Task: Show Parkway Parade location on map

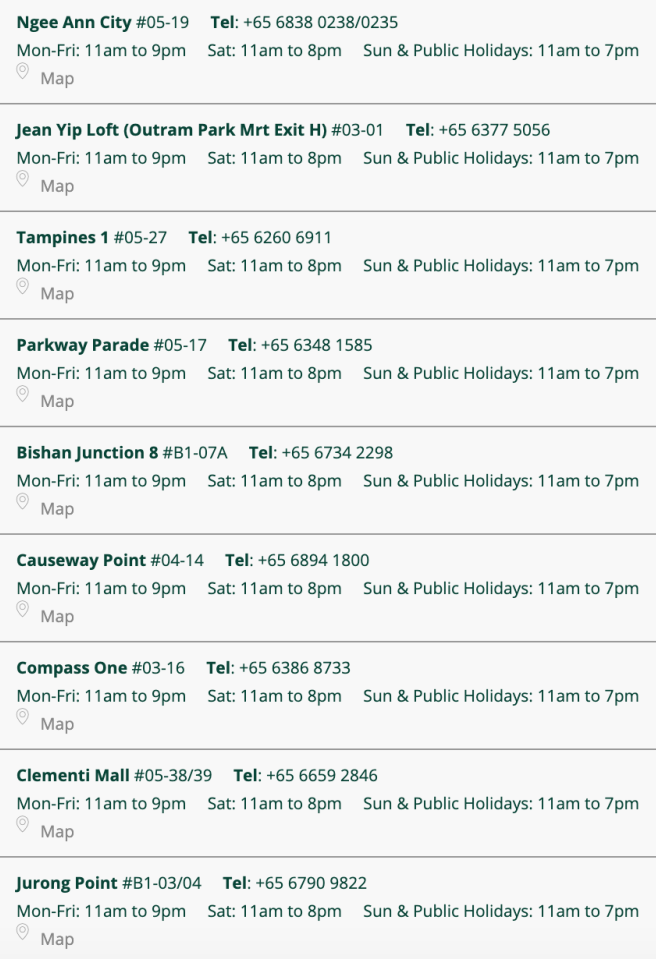Action: (x=56, y=401)
